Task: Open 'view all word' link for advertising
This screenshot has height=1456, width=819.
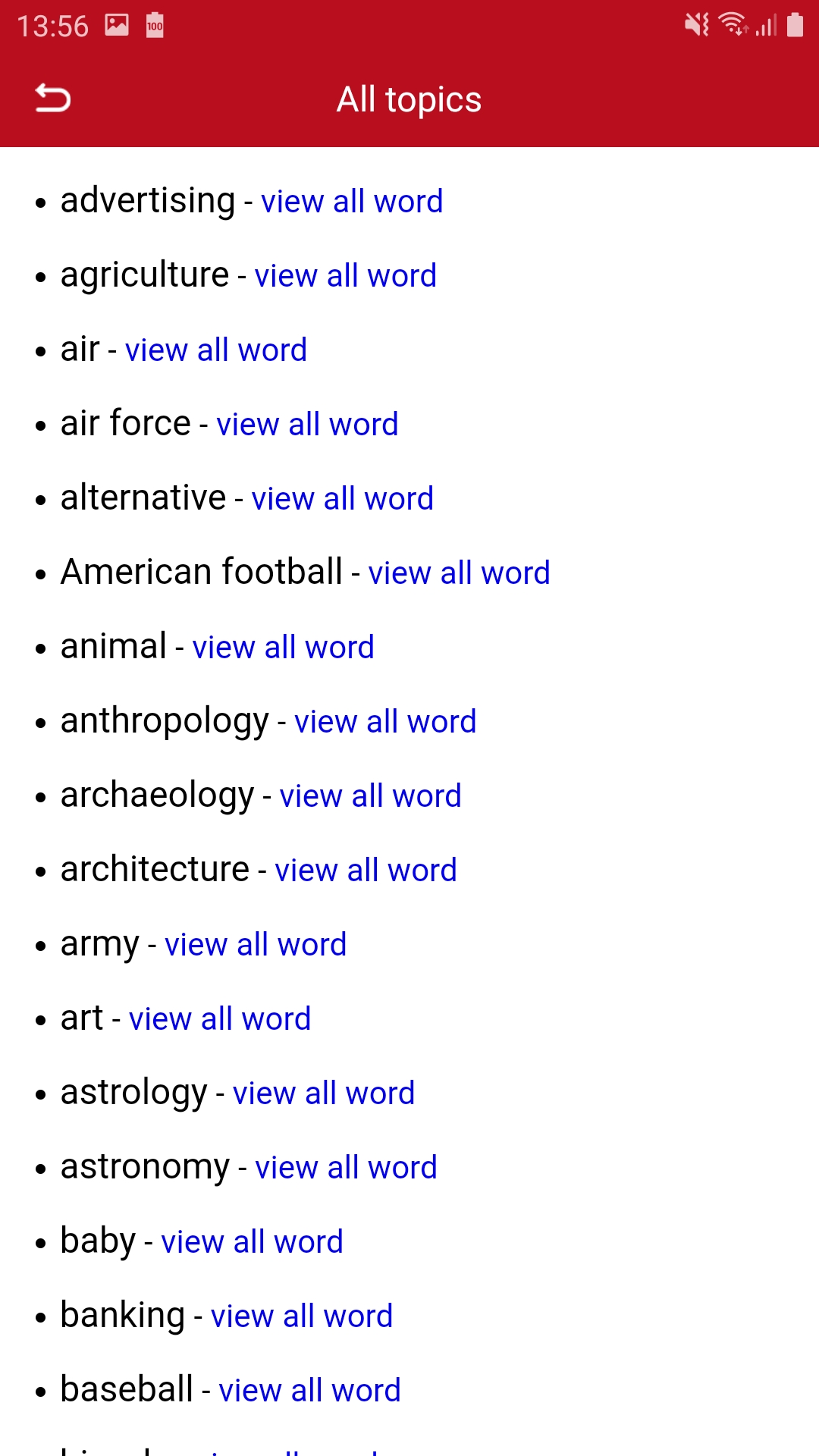Action: 352,202
